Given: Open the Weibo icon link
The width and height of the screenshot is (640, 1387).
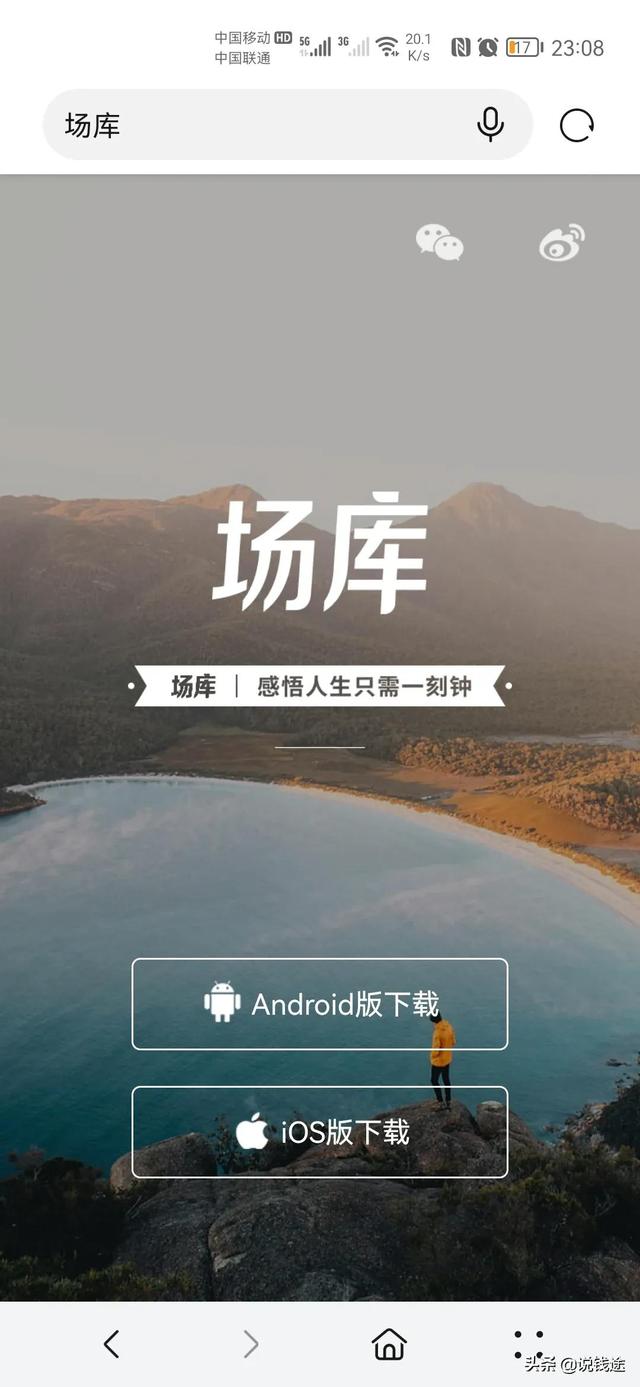Looking at the screenshot, I should coord(562,242).
